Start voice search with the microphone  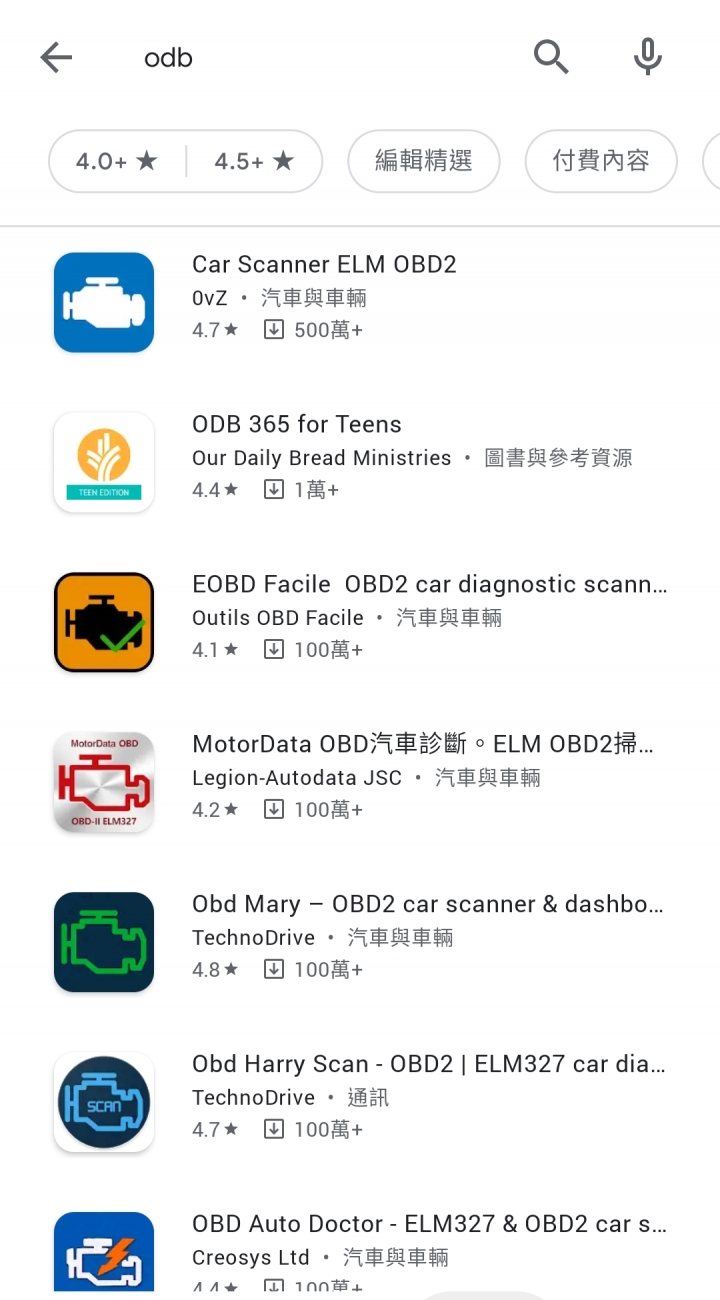coord(648,58)
